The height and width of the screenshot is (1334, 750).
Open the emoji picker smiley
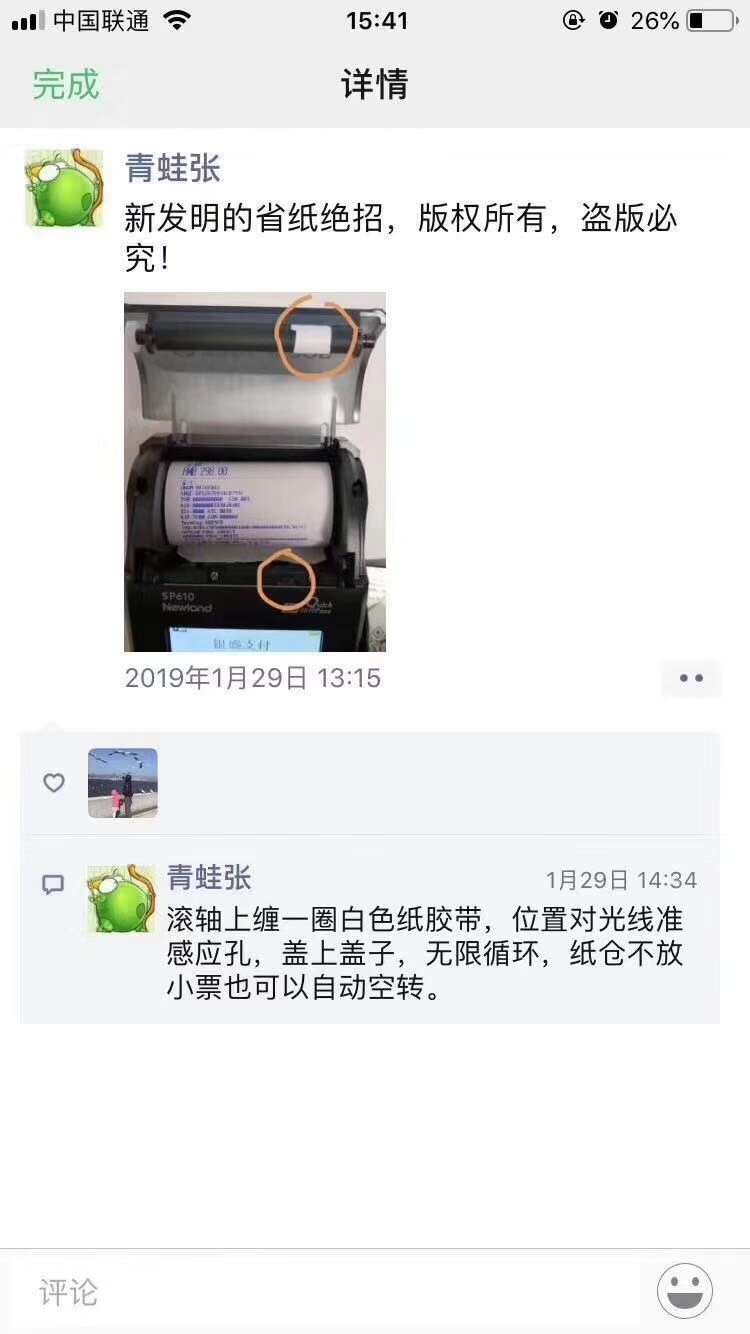(685, 1291)
